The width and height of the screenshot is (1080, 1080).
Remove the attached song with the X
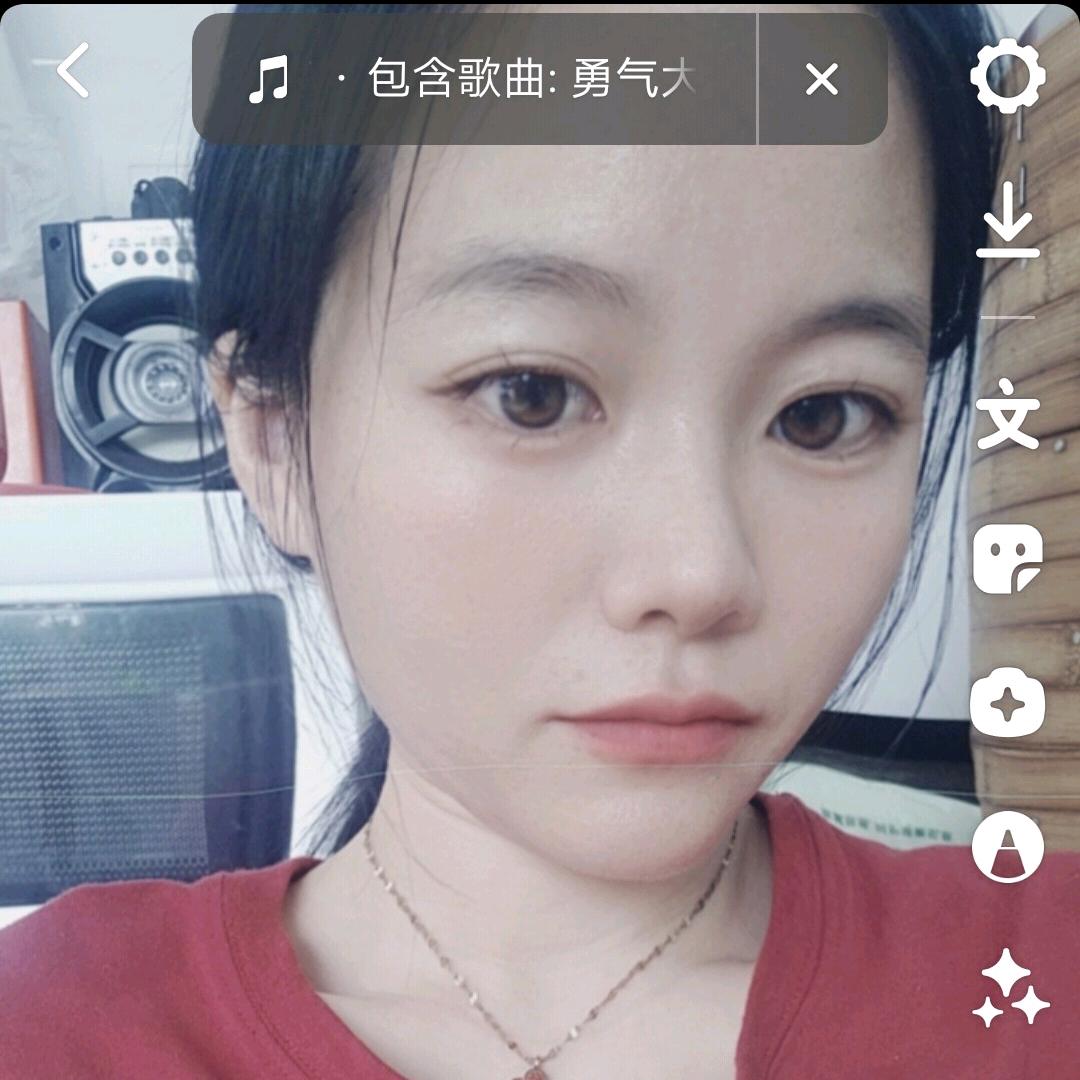(822, 79)
